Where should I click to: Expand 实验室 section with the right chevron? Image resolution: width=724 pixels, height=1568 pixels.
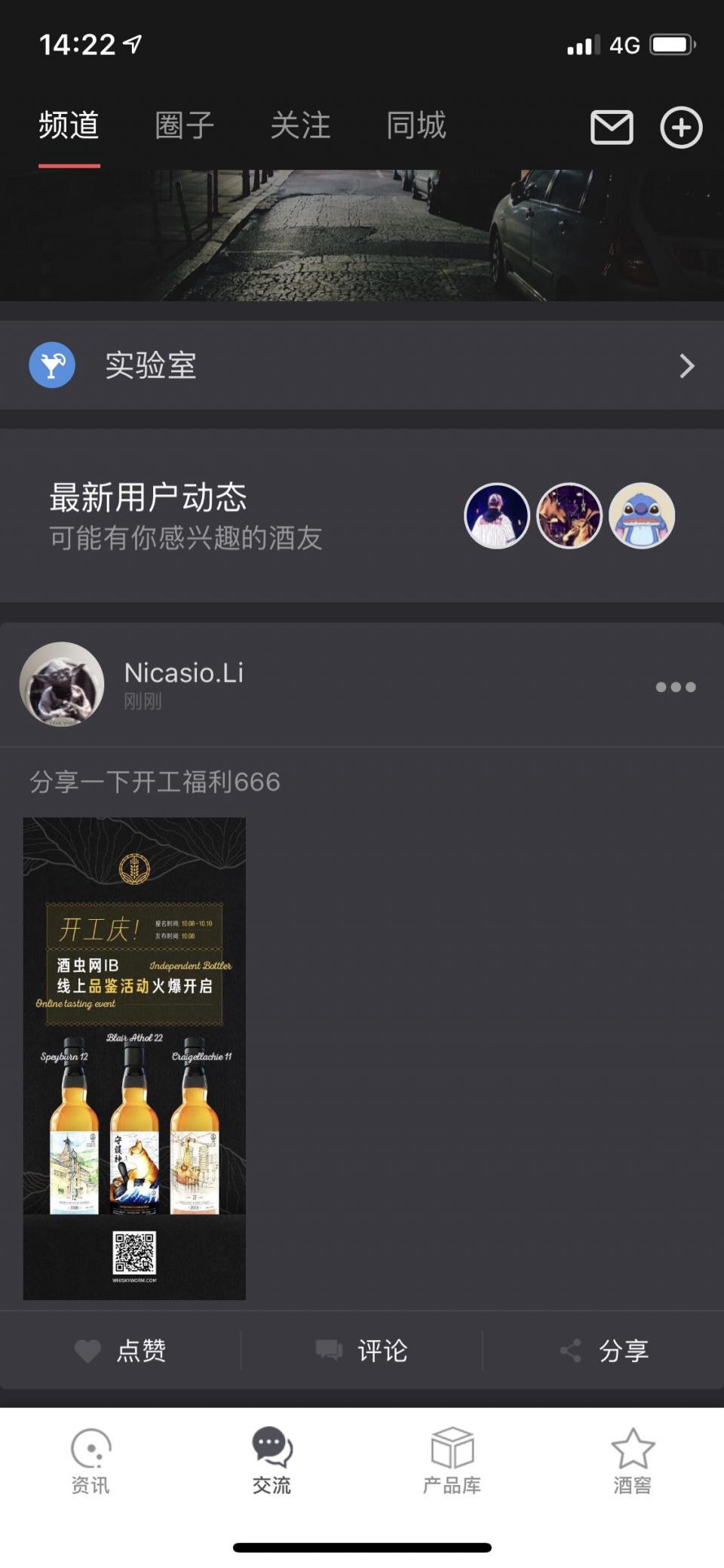[x=686, y=366]
